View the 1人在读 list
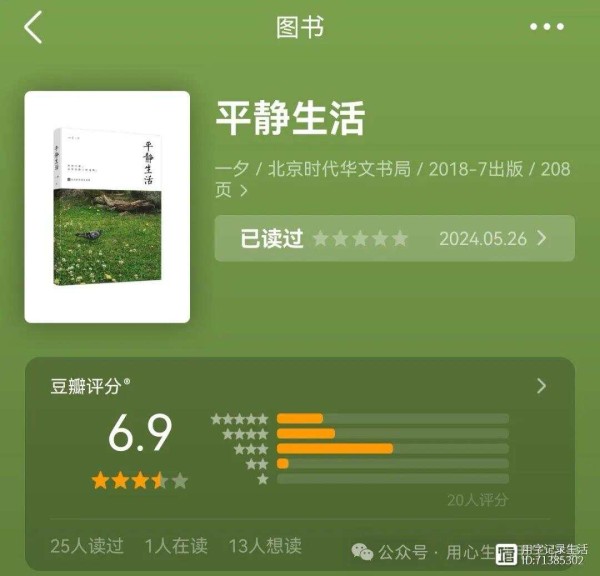Image resolution: width=600 pixels, height=576 pixels. 176,546
